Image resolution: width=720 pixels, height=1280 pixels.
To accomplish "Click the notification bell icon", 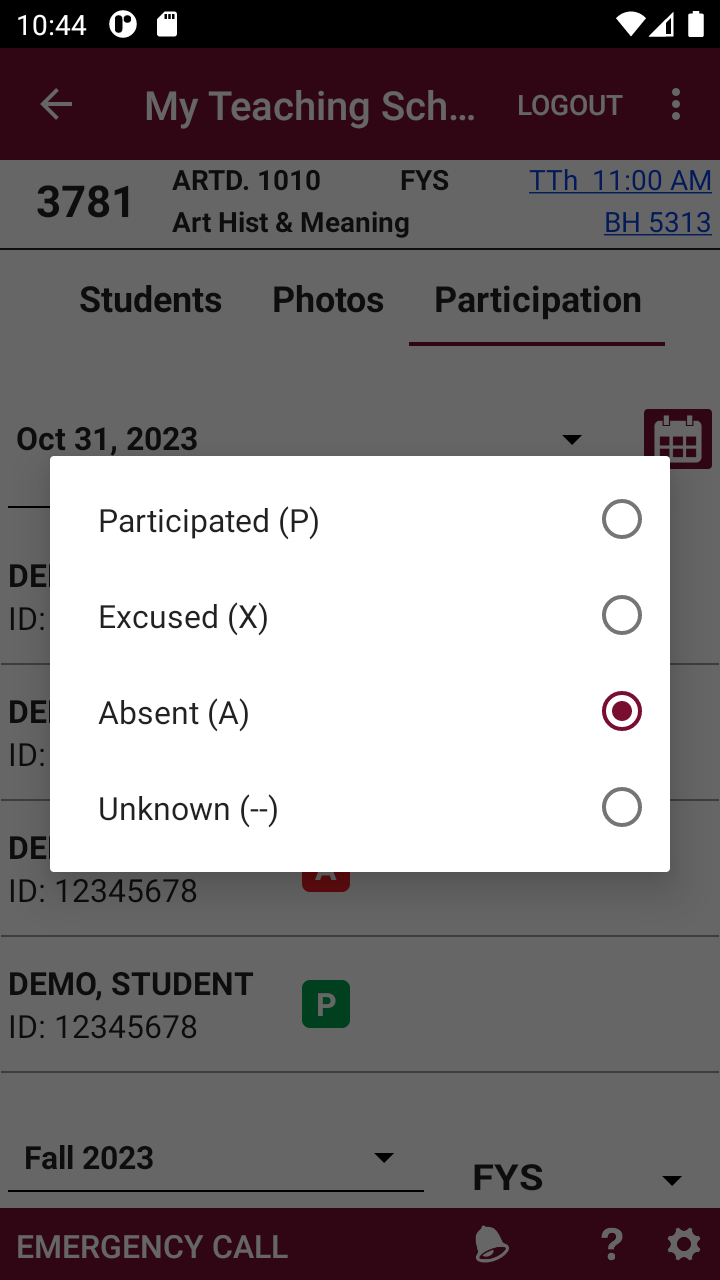I will click(490, 1245).
